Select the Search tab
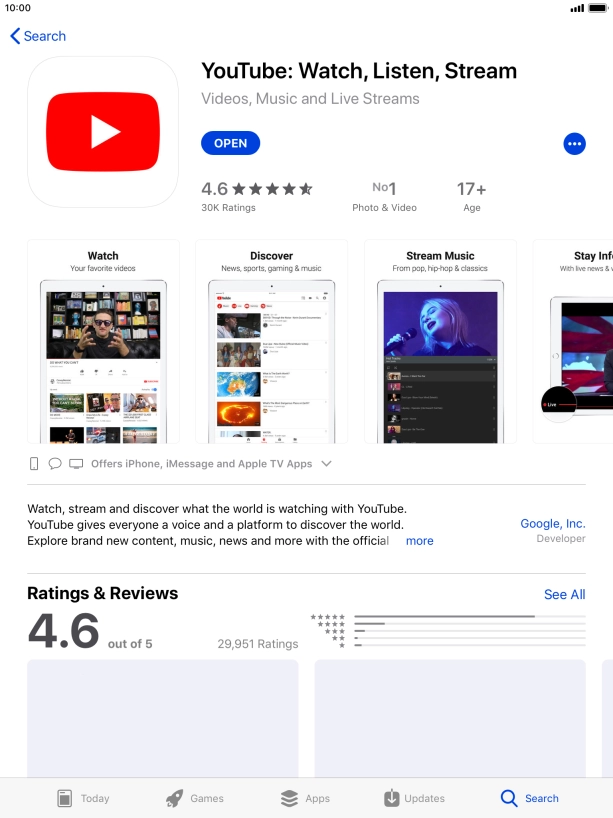 click(x=529, y=798)
